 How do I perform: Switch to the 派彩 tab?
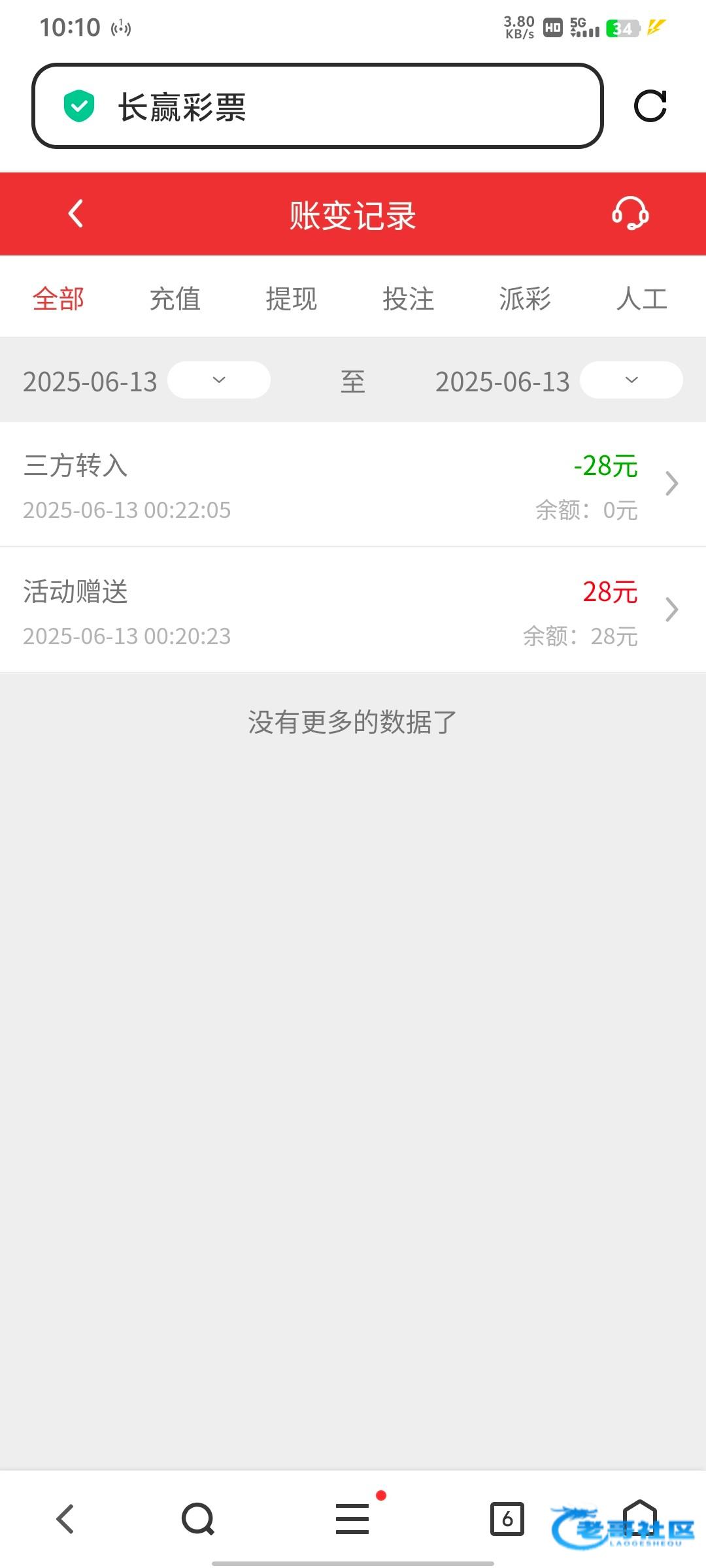click(x=525, y=299)
